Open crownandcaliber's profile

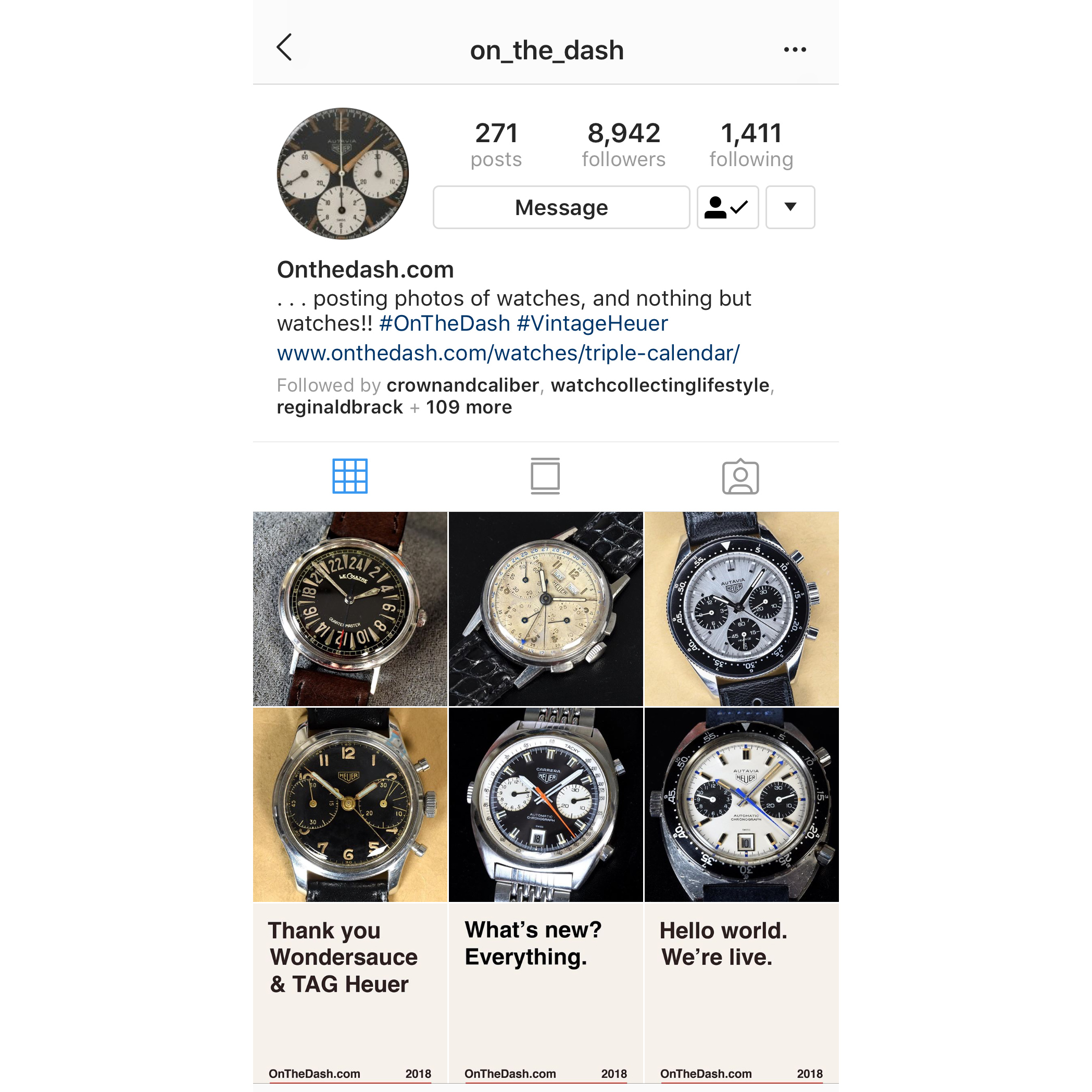(x=462, y=385)
